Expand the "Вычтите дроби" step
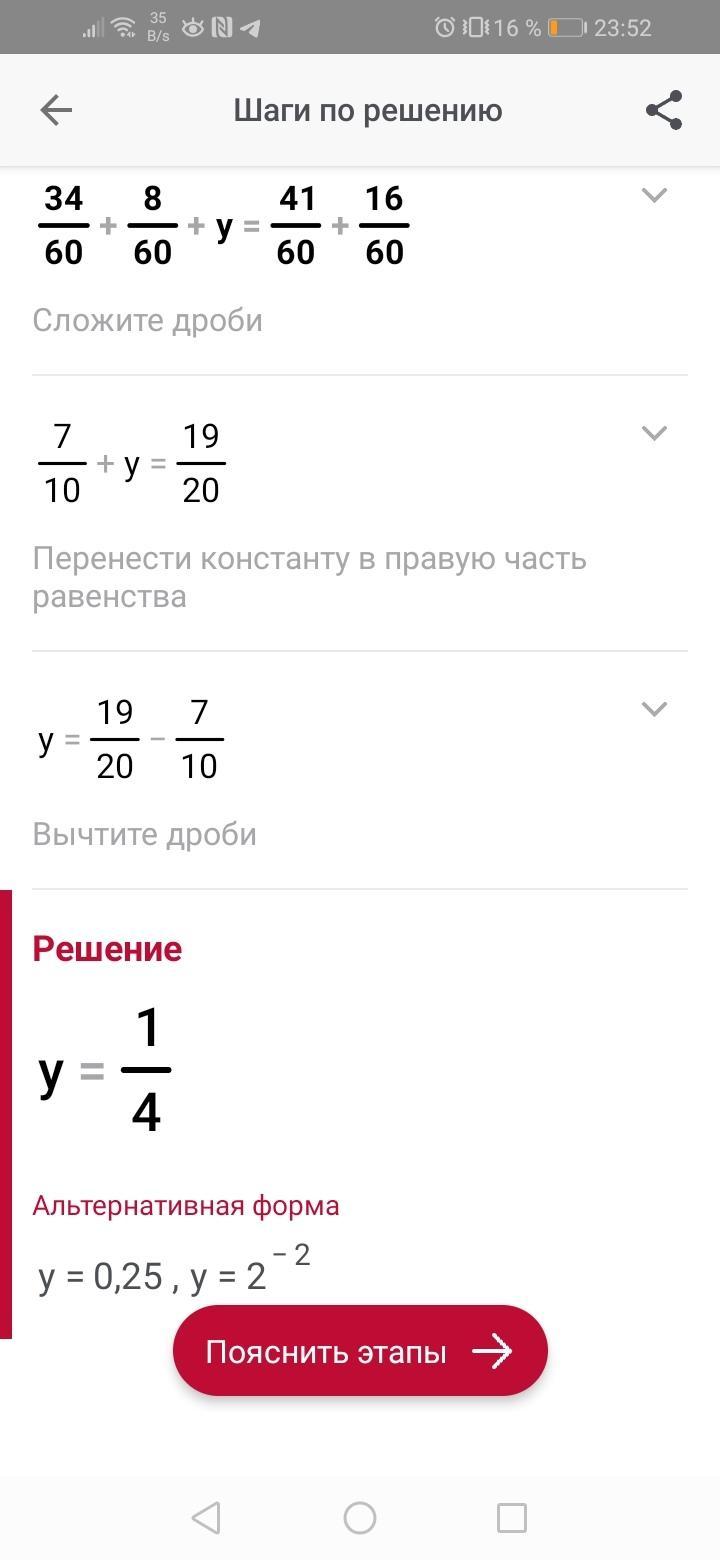Screen dimensions: 720x1560 pyautogui.click(x=654, y=709)
